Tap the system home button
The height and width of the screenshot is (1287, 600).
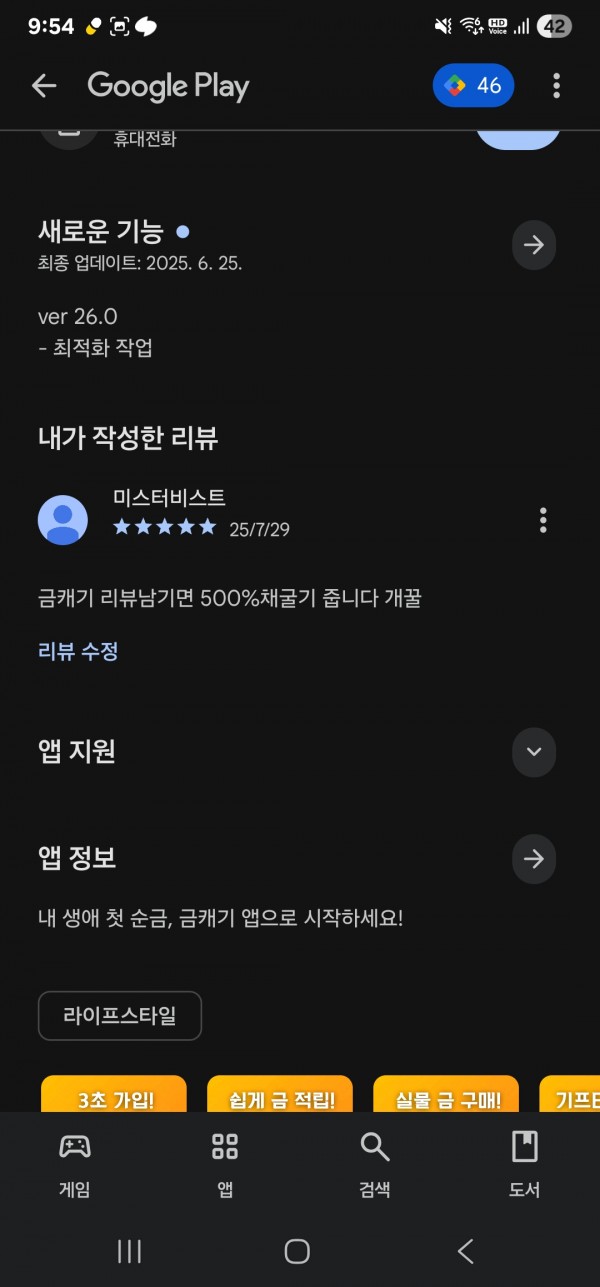click(x=297, y=1251)
